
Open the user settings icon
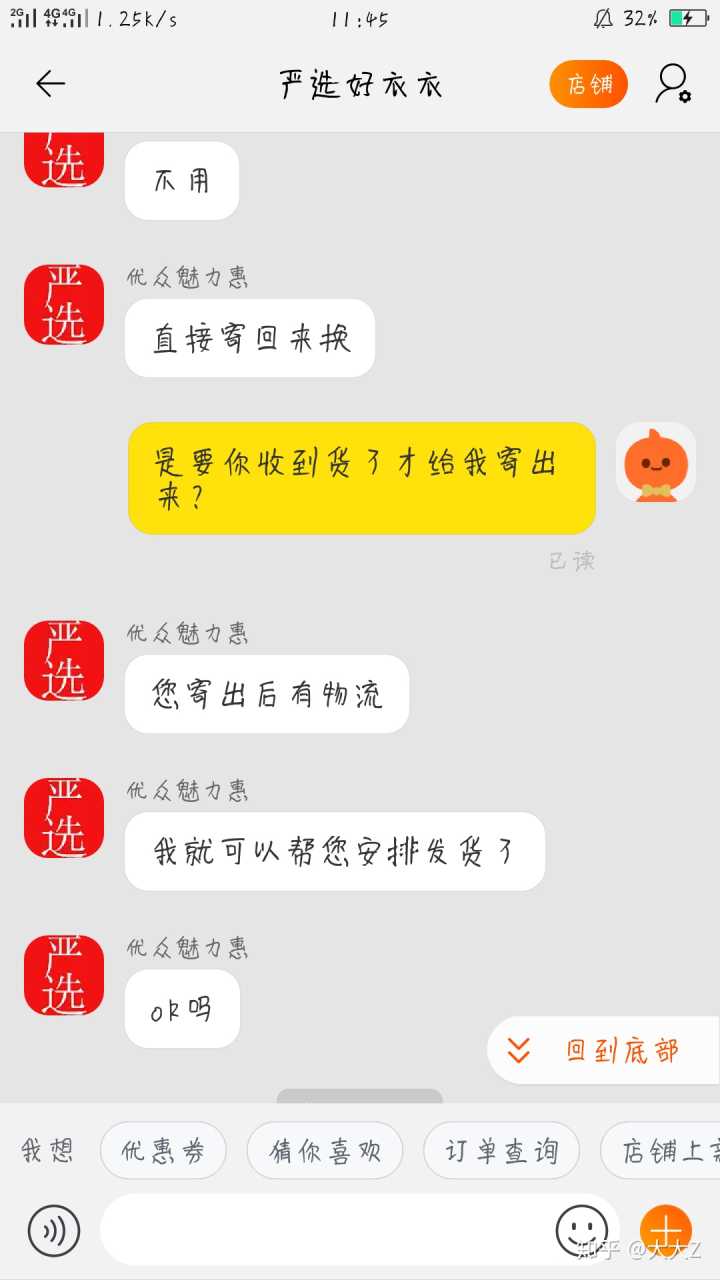672,84
